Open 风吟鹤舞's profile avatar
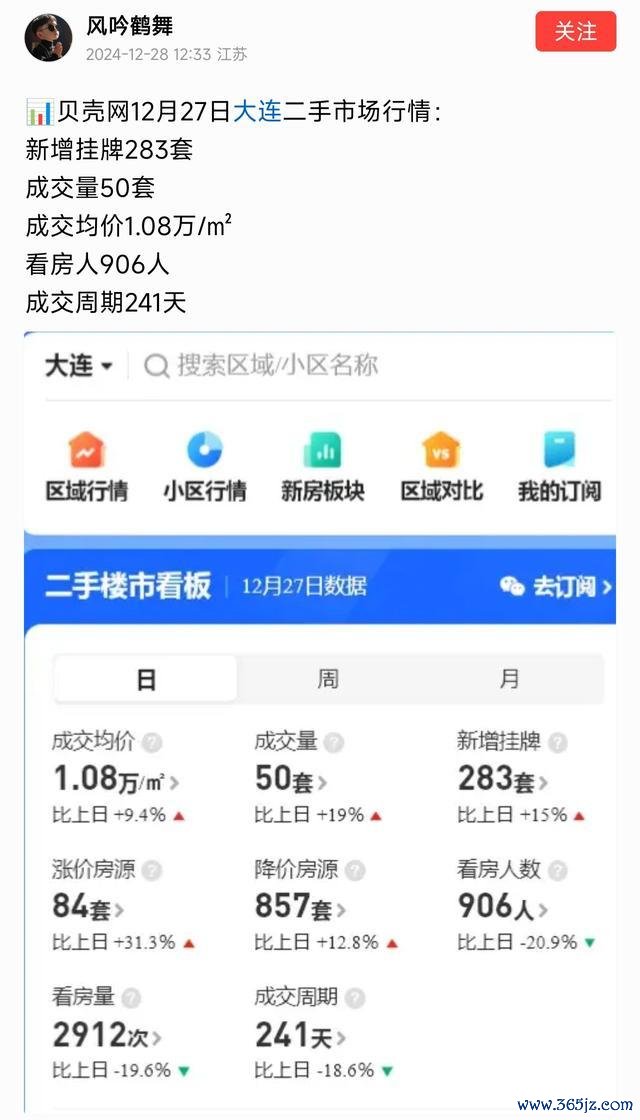Image resolution: width=640 pixels, height=1120 pixels. pyautogui.click(x=48, y=38)
